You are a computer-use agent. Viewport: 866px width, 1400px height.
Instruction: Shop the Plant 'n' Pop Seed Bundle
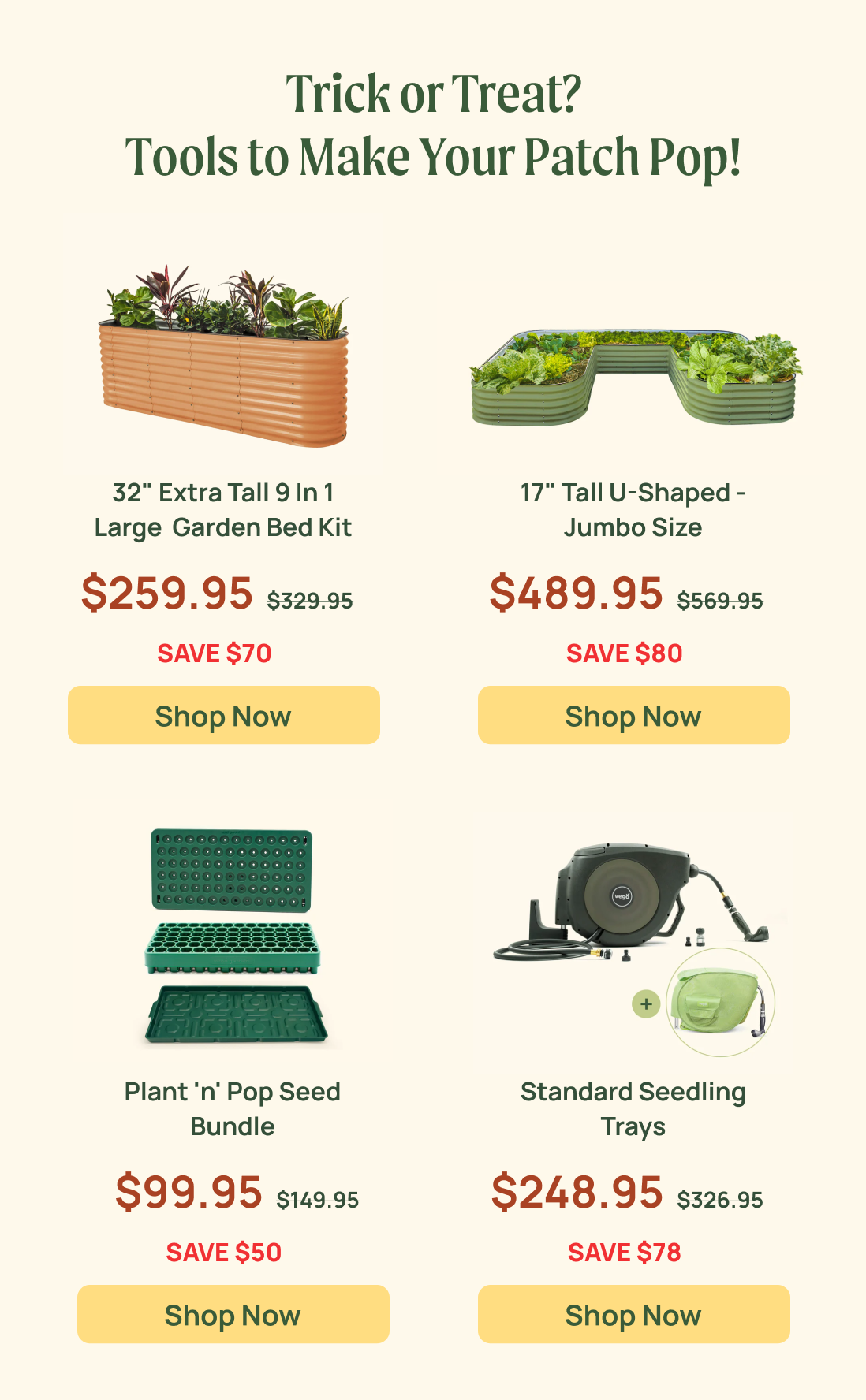pyautogui.click(x=233, y=1314)
